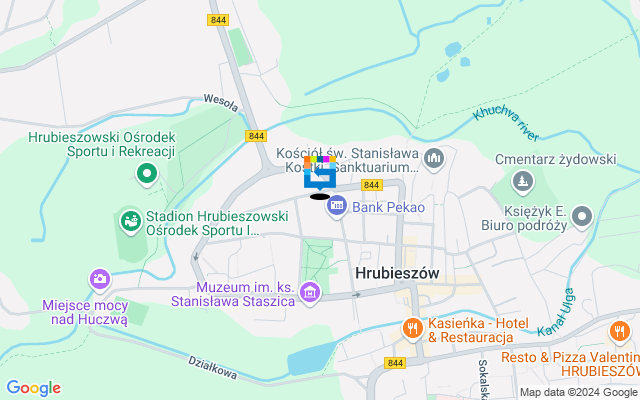
Task: Select the Hrubieszowski Ośrodek Sportu i Rekreacji marker
Action: [x=147, y=175]
